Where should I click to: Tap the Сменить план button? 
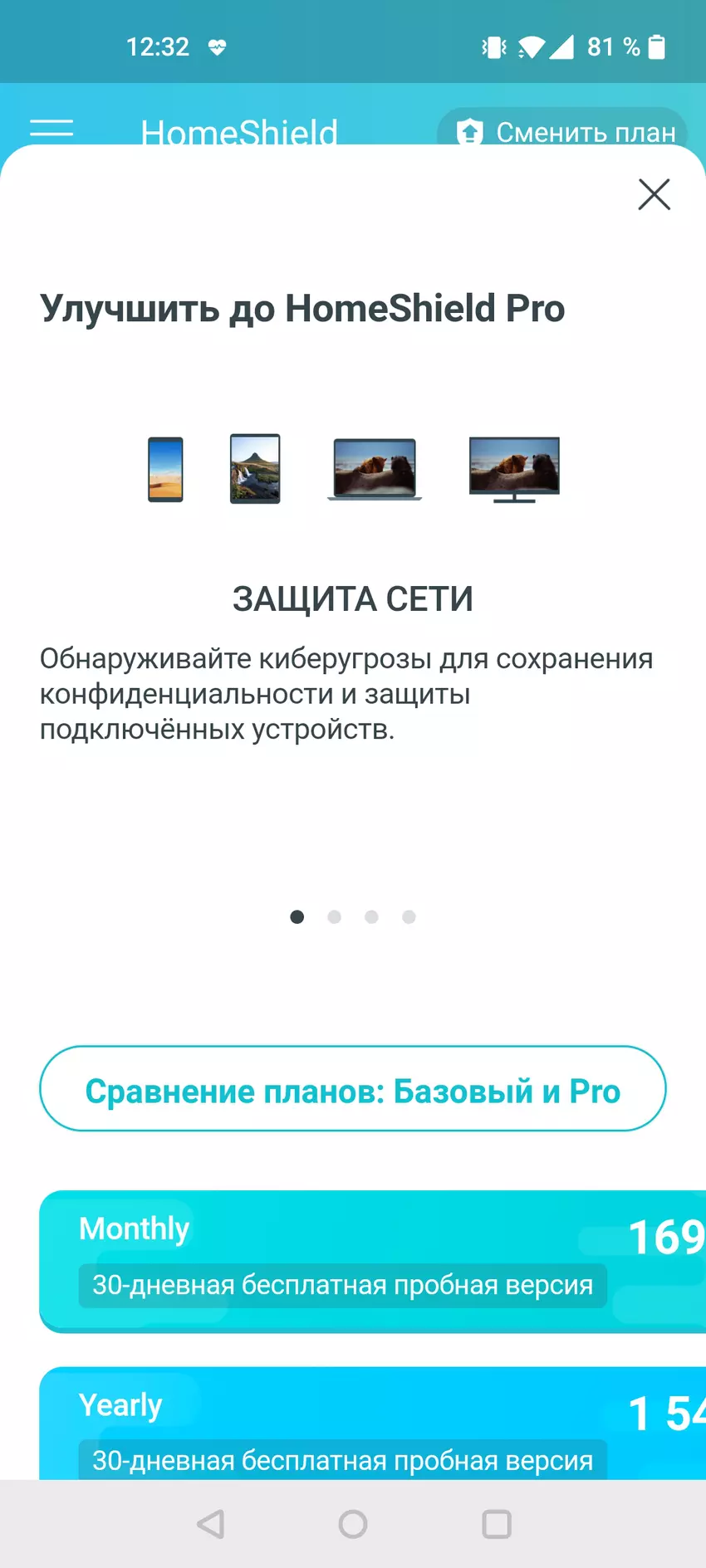[565, 129]
